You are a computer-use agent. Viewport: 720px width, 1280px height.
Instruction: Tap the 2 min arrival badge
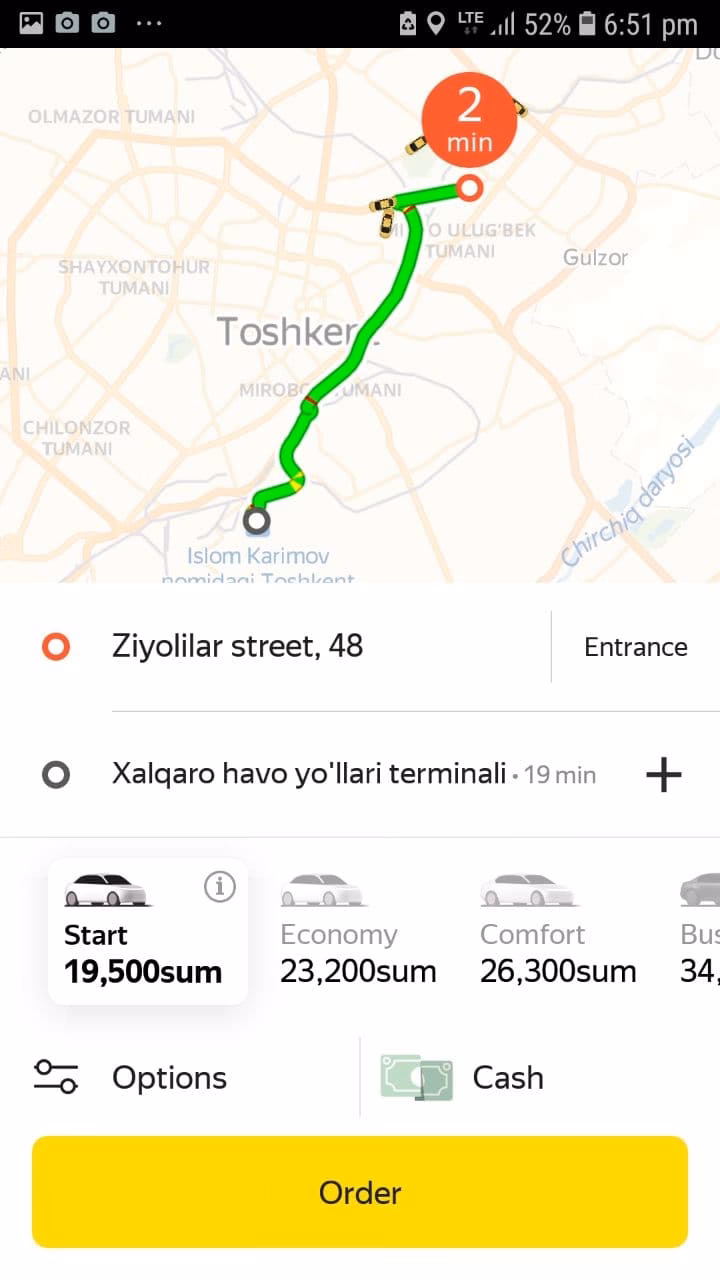pyautogui.click(x=469, y=118)
